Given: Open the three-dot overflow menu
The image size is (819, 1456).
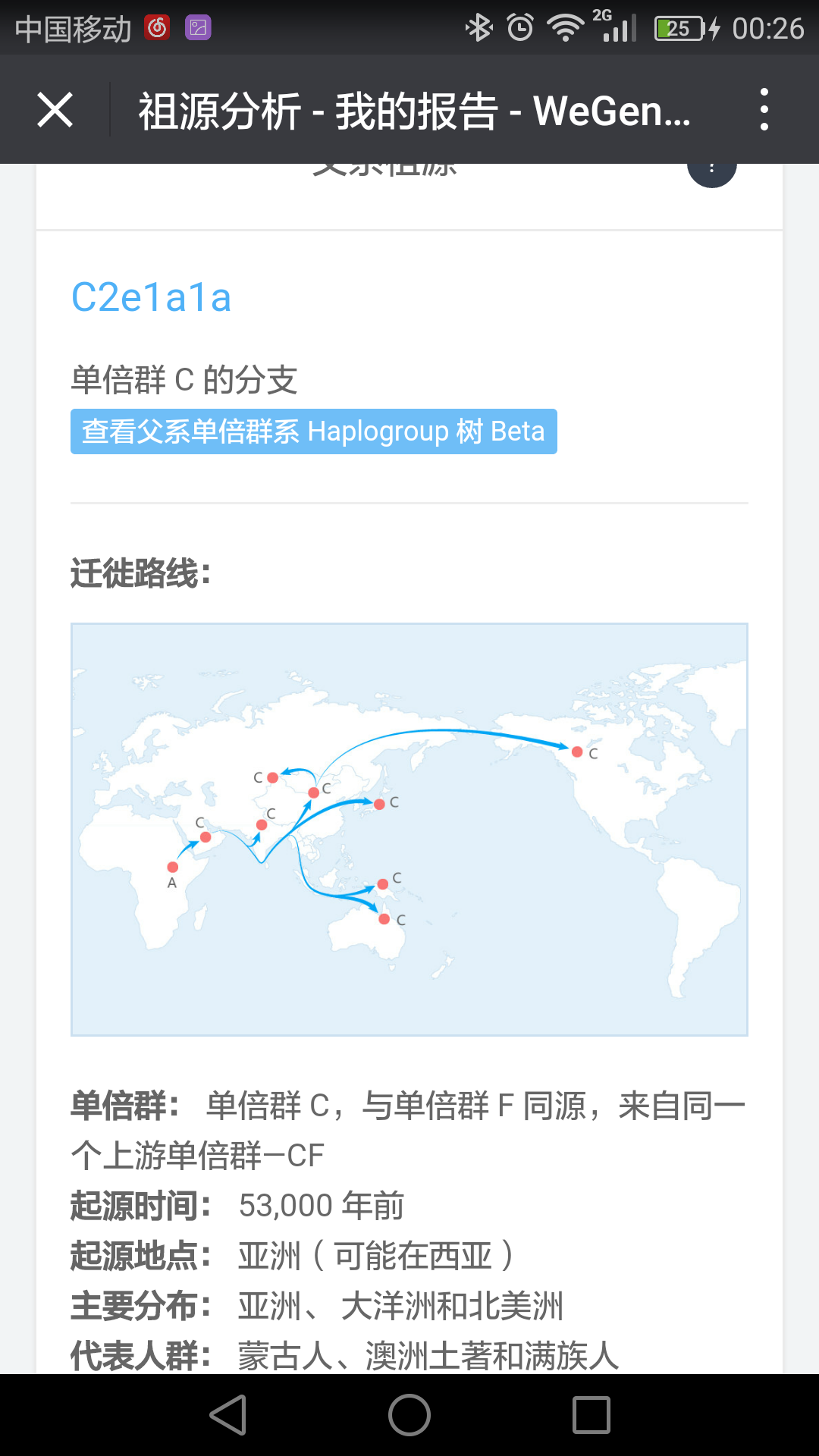Looking at the screenshot, I should coord(764,110).
